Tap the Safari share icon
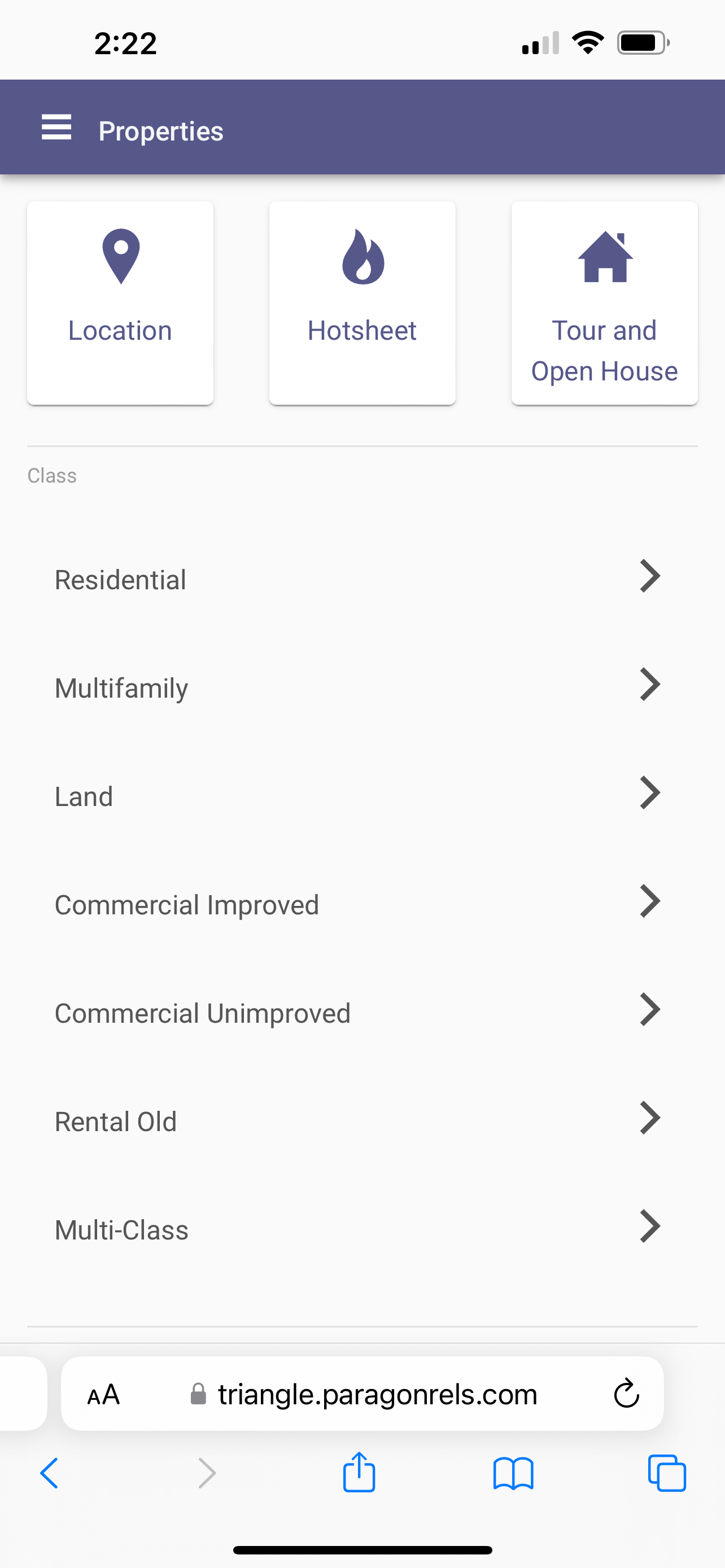 point(360,1473)
